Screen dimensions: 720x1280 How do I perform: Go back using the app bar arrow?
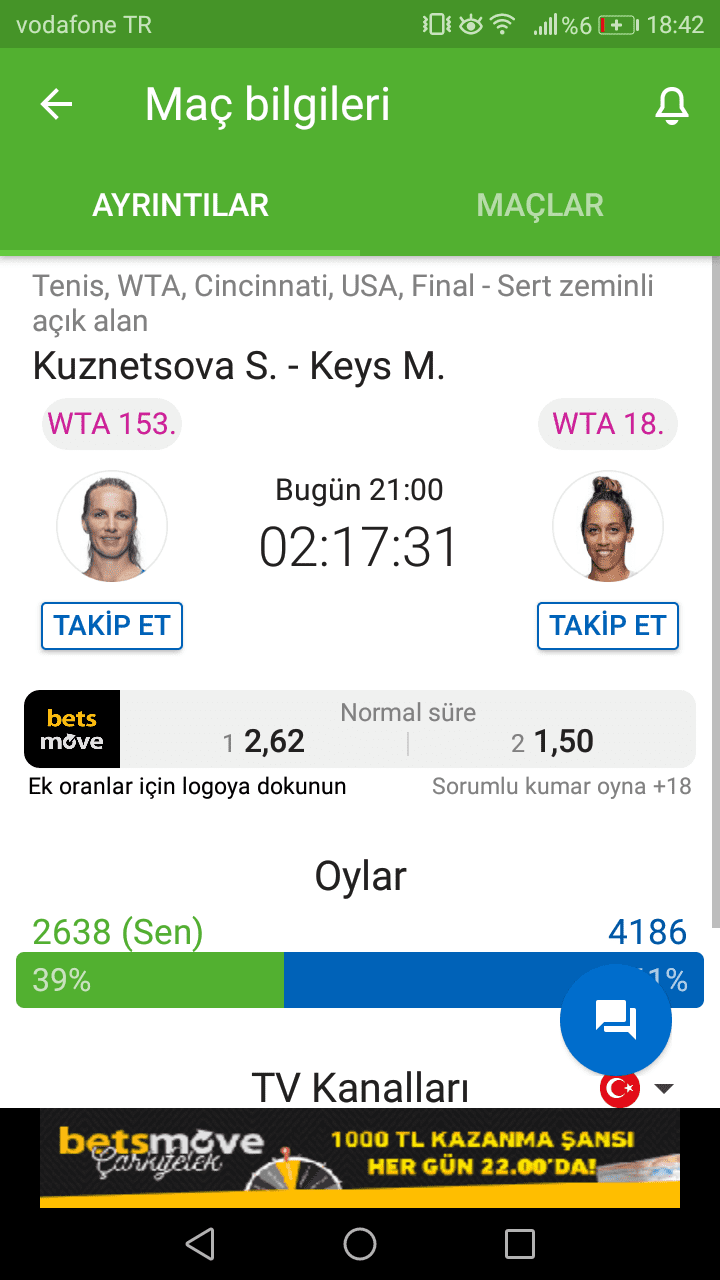pos(56,104)
